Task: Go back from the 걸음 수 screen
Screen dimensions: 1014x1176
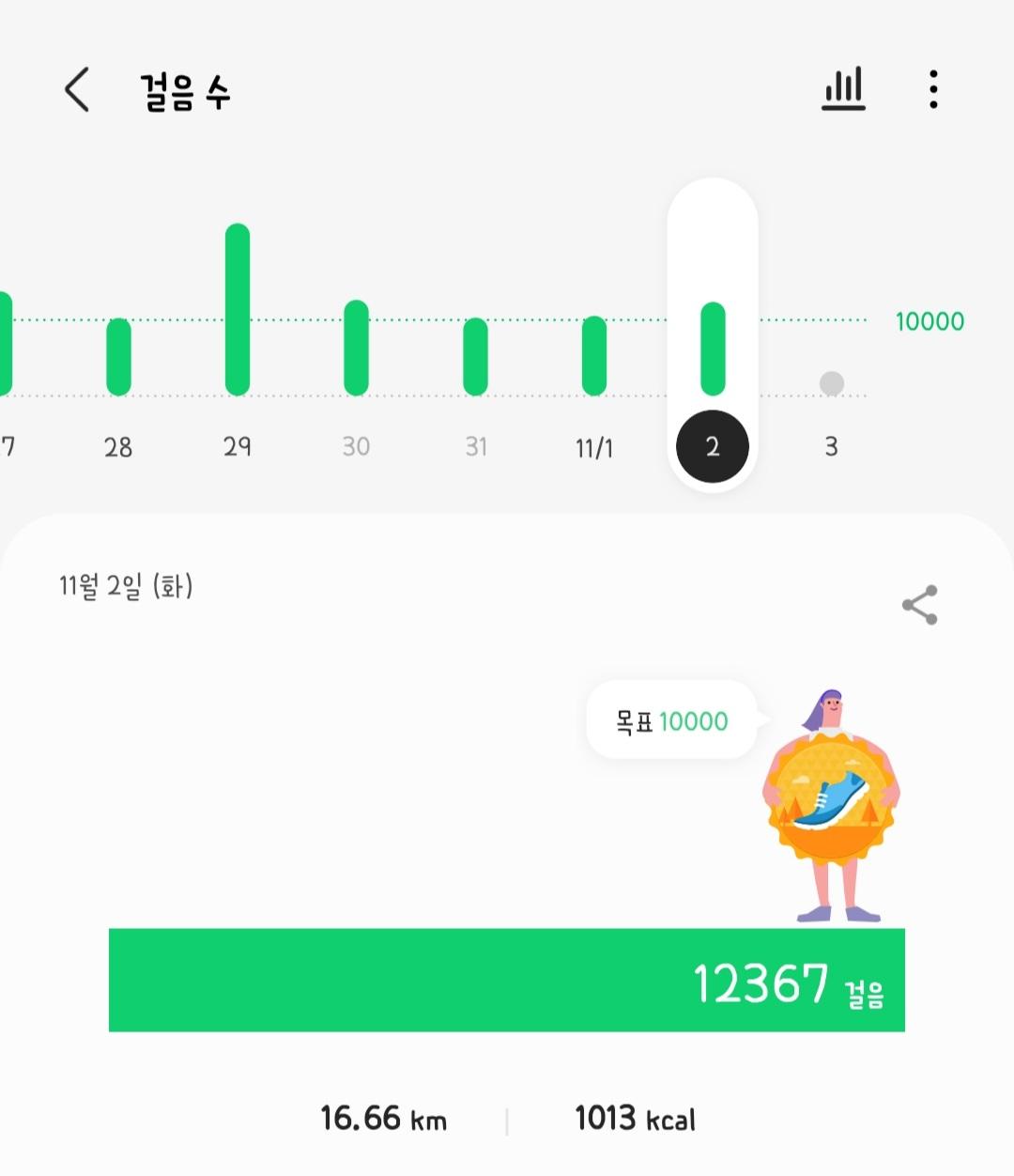Action: pyautogui.click(x=77, y=90)
